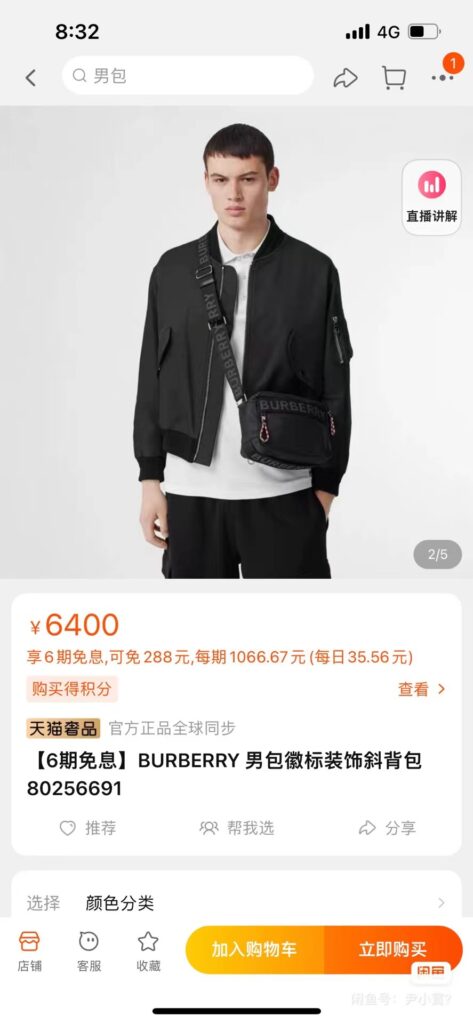Add item to favorites with 收藏
The width and height of the screenshot is (473, 1024).
tap(148, 952)
